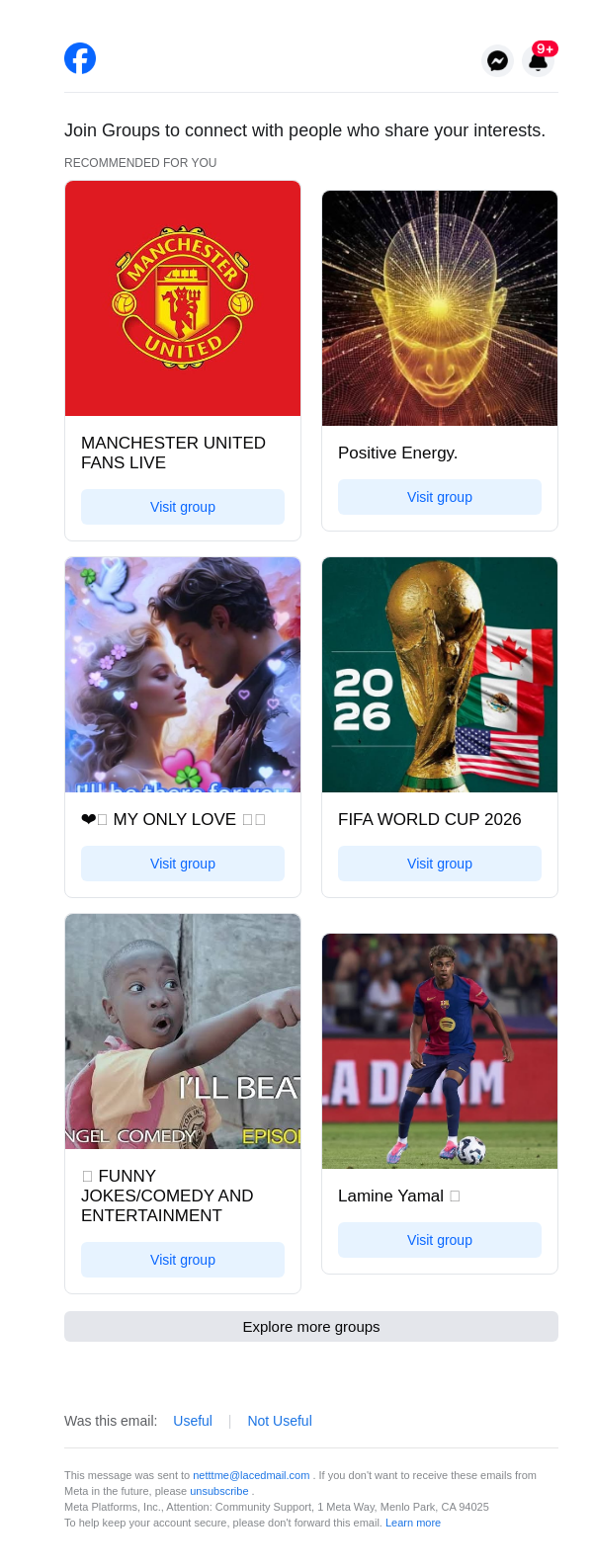Image resolution: width=593 pixels, height=1568 pixels.
Task: Open the Lamine Yamal player photo
Action: pyautogui.click(x=440, y=1051)
